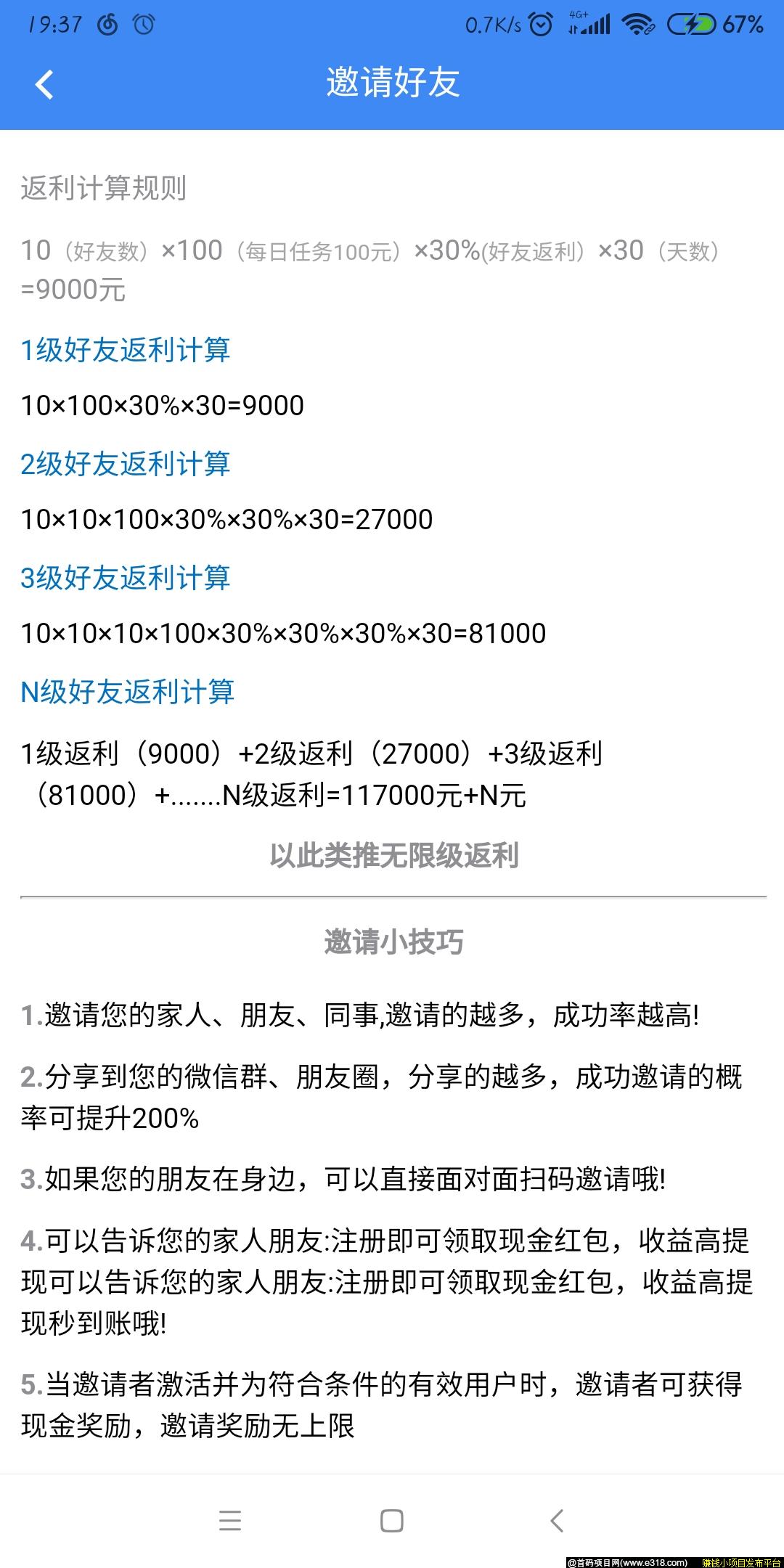
Task: Go back from the 邀请好友 page
Action: point(44,84)
